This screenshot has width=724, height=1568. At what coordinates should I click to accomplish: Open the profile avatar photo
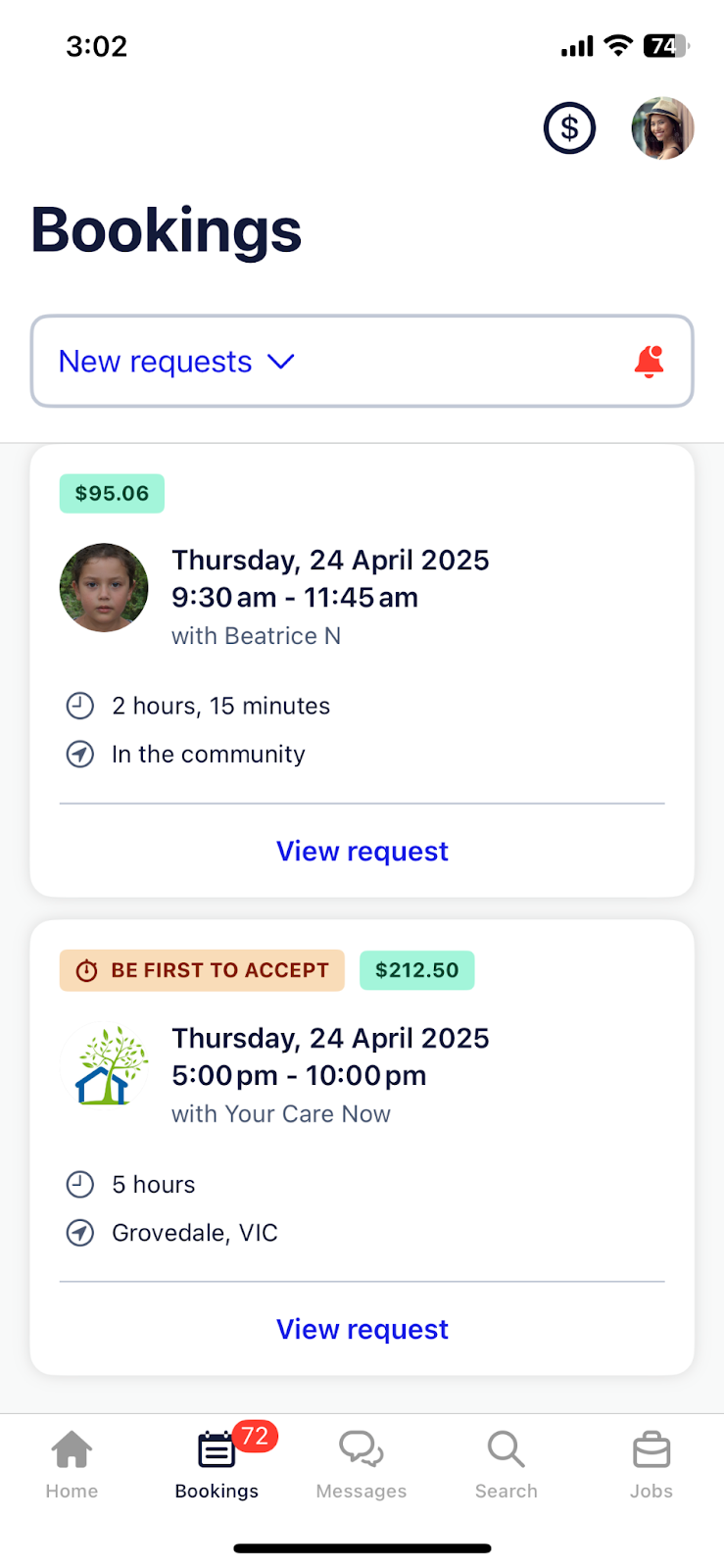(x=662, y=127)
